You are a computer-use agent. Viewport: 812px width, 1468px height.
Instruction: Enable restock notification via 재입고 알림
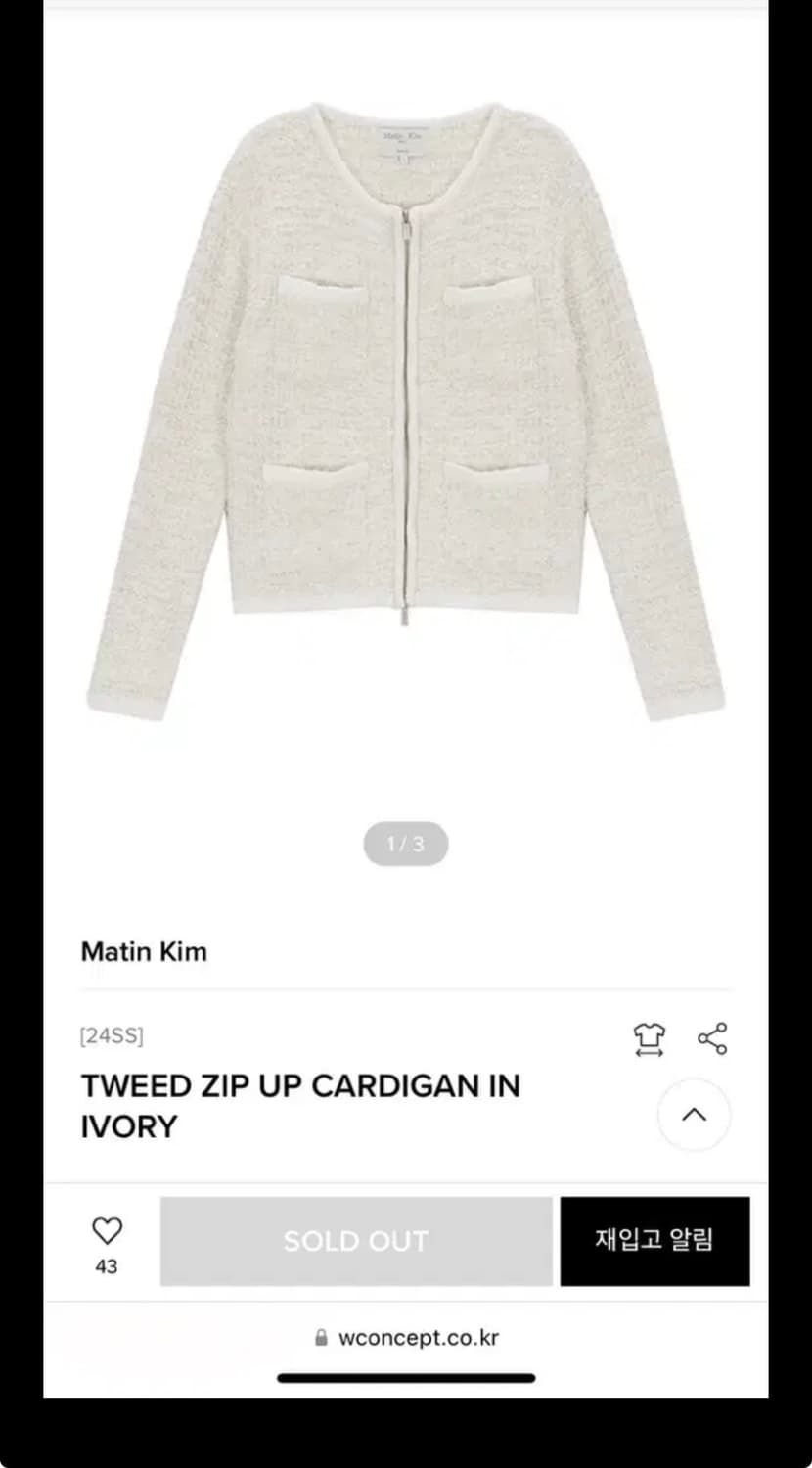point(654,1240)
